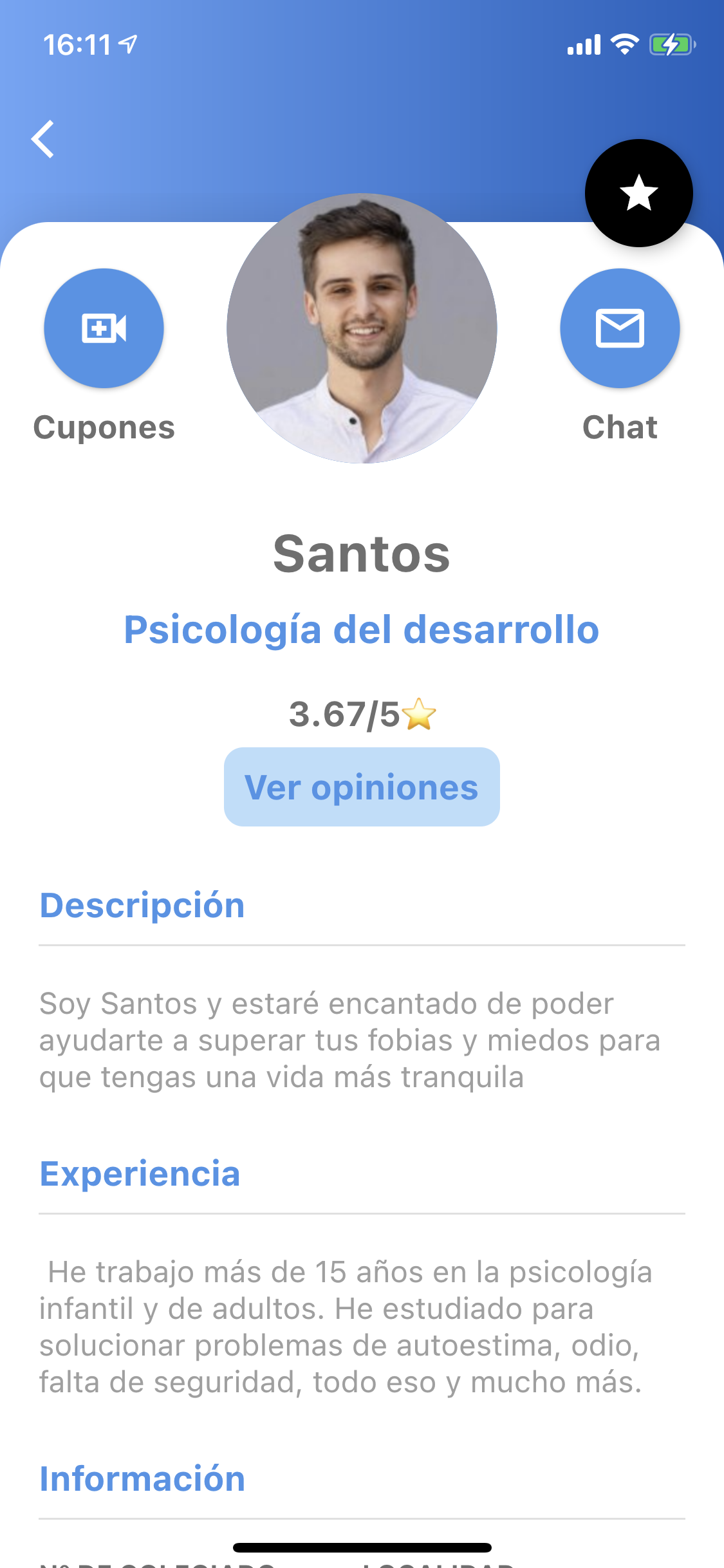
Task: View Santos's profile photo
Action: pos(362,328)
